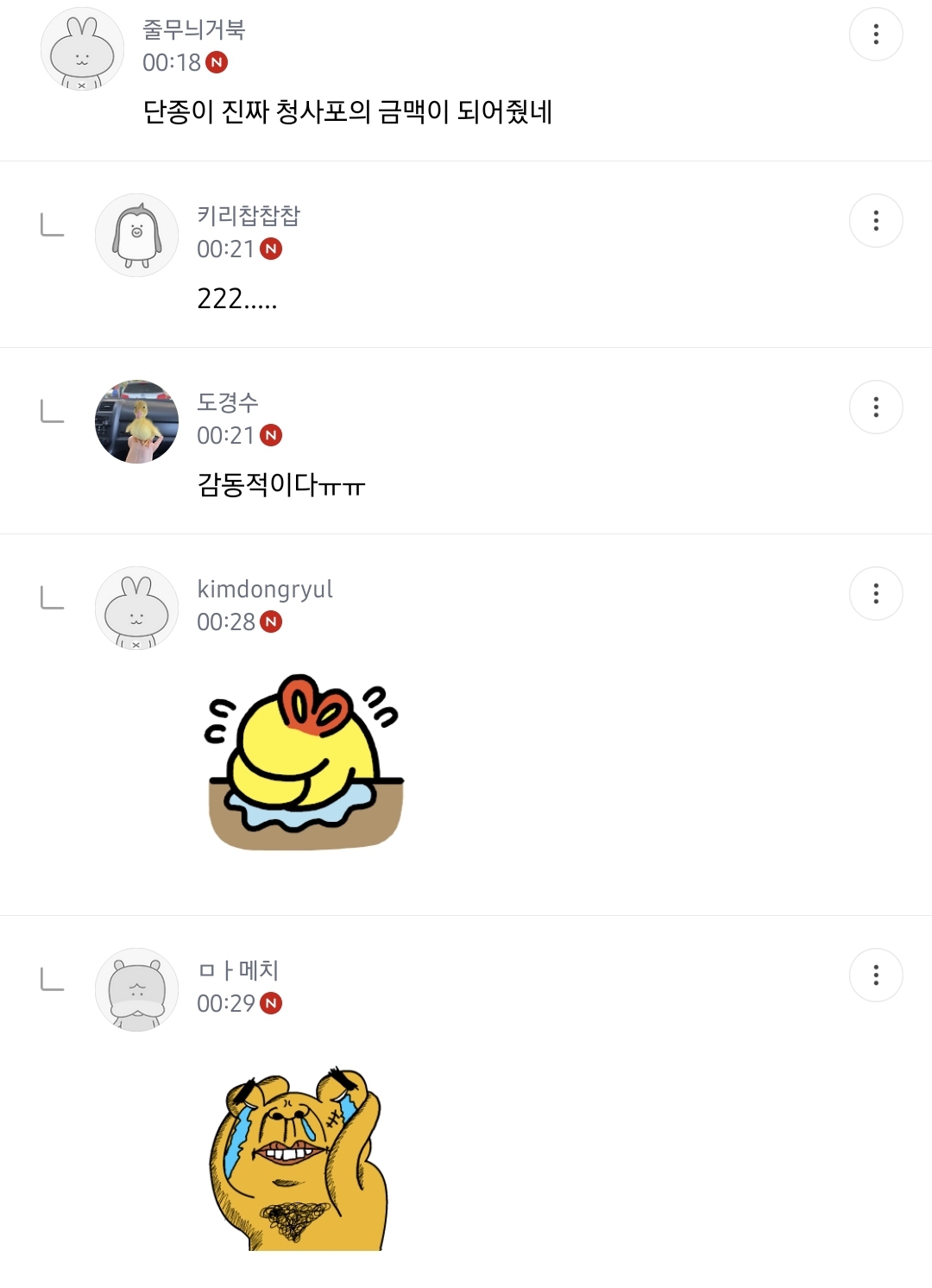Open the overflow menu on 줄무늬거북's comment
The width and height of the screenshot is (932, 1288).
click(x=876, y=35)
